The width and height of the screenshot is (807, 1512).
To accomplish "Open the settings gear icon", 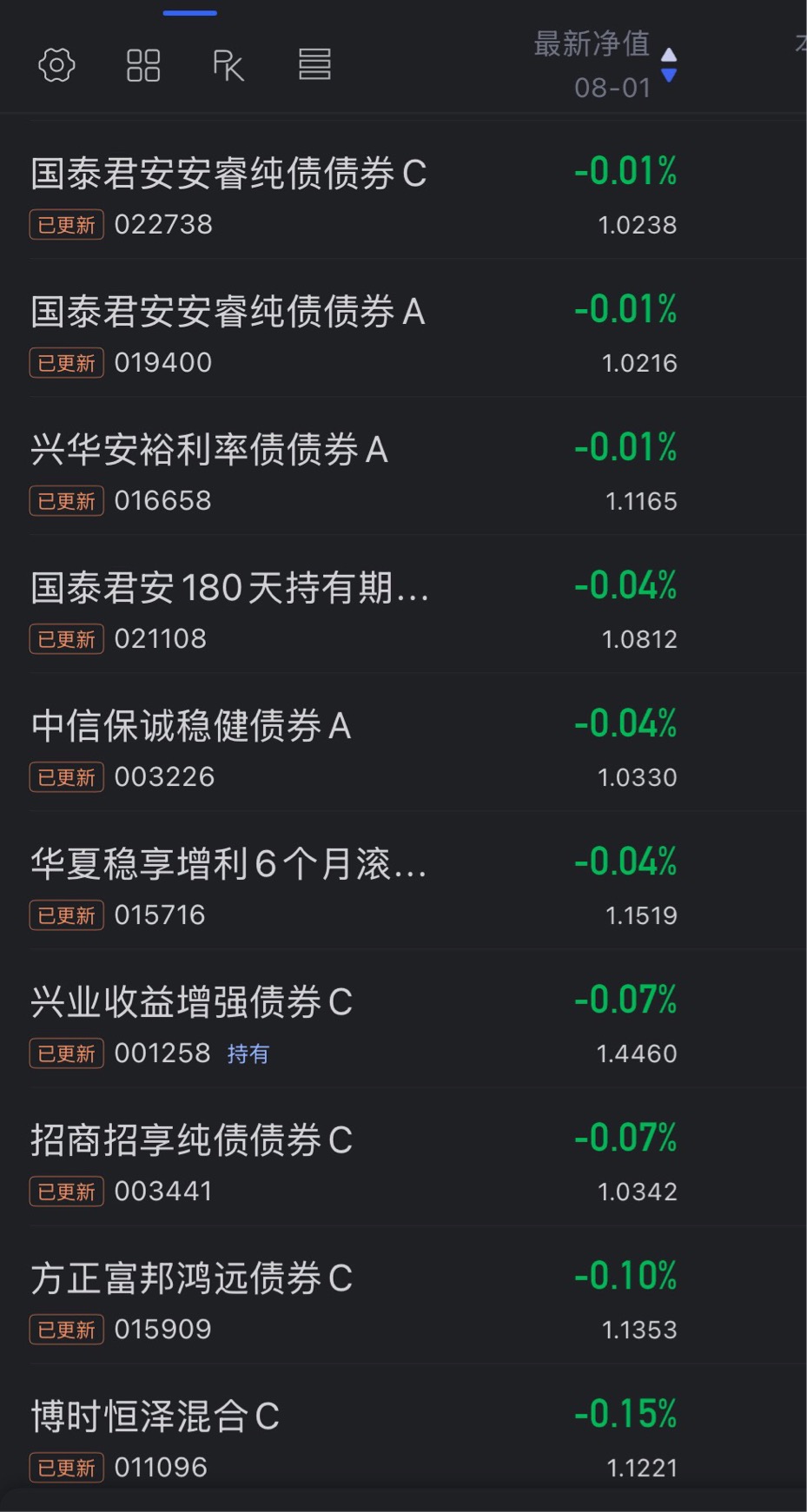I will click(x=57, y=65).
